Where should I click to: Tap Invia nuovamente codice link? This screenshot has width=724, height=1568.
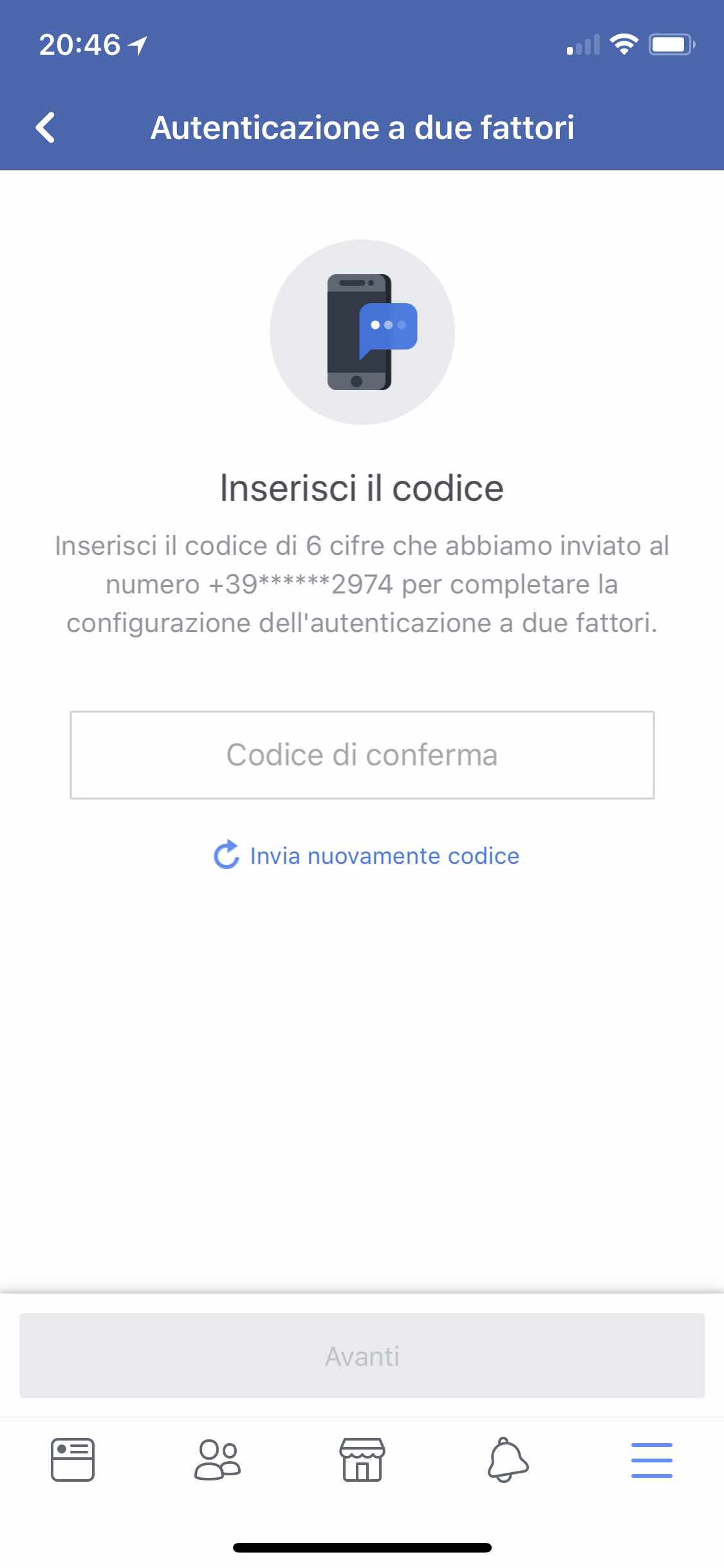point(366,855)
